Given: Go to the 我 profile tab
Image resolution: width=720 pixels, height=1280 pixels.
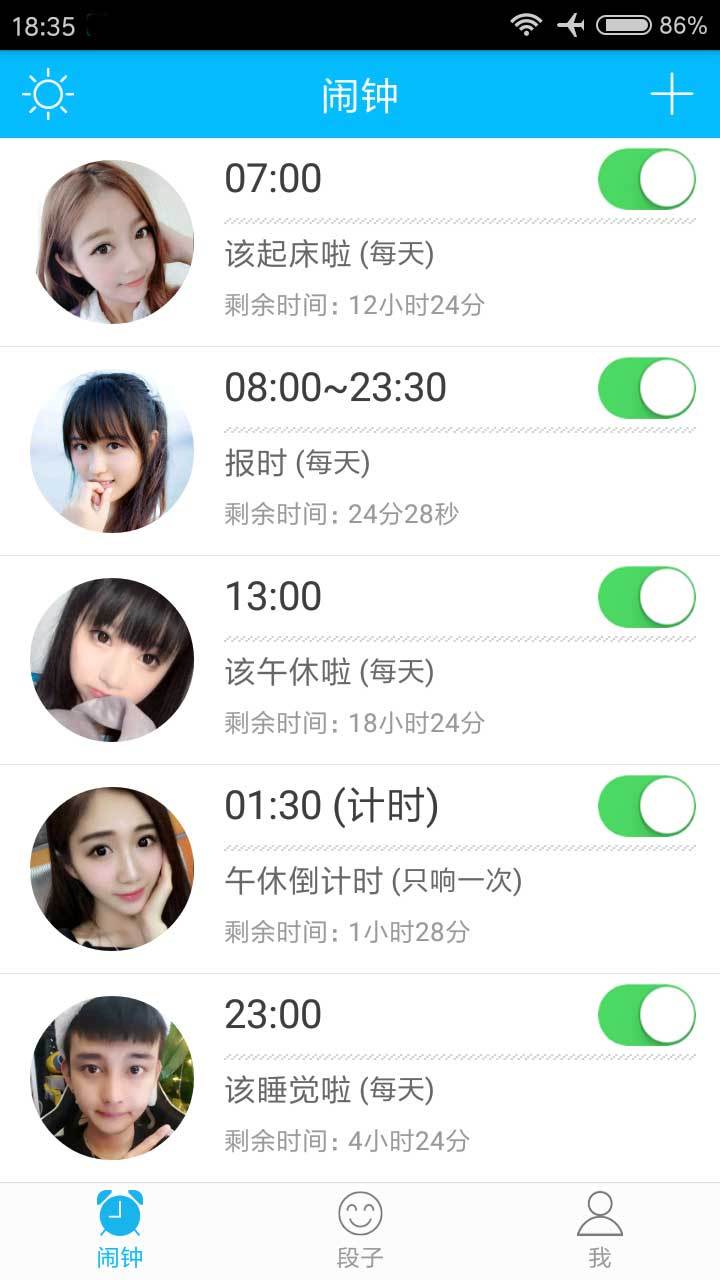Looking at the screenshot, I should [x=600, y=1231].
